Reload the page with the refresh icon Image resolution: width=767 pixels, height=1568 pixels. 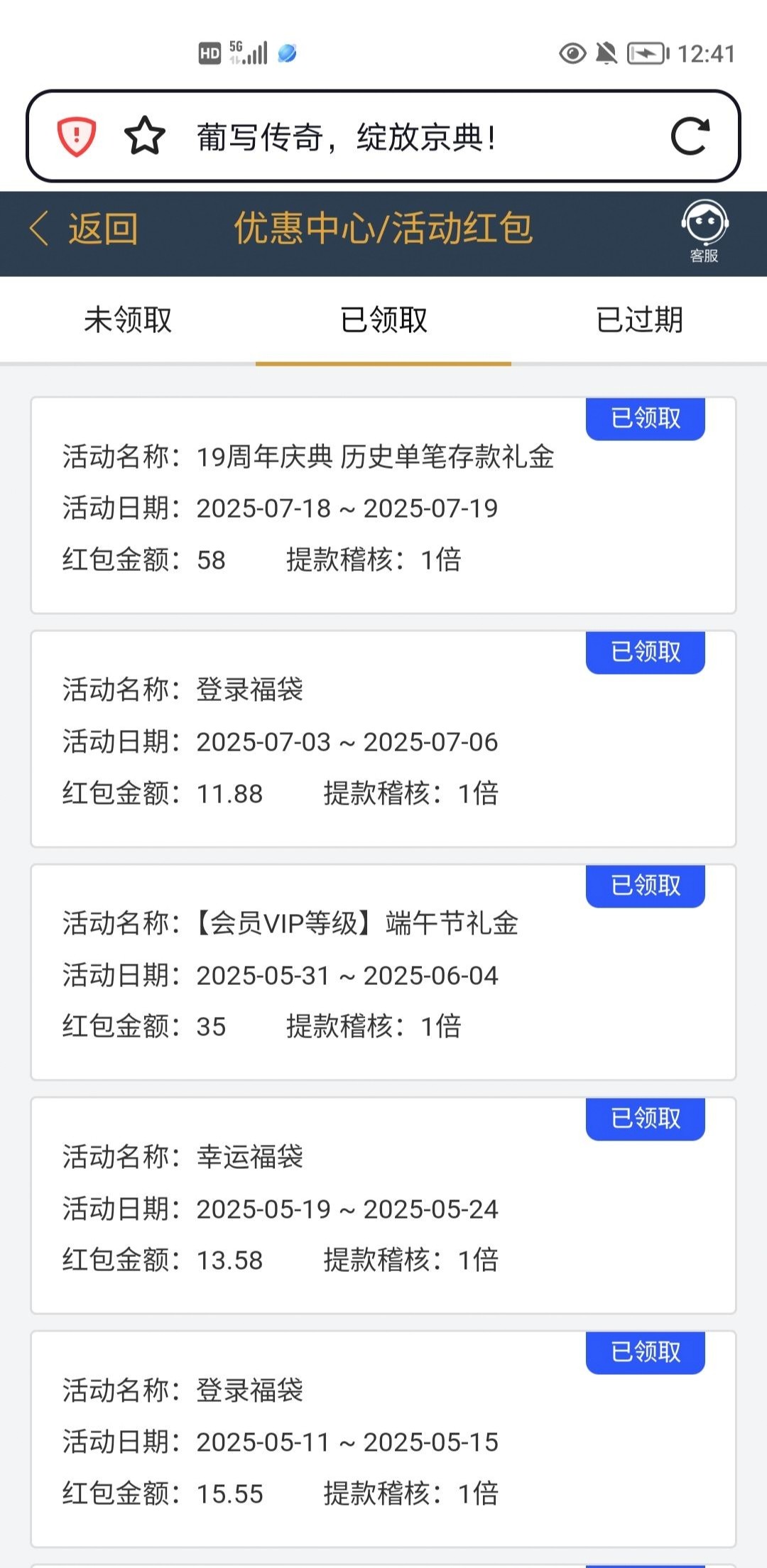coord(690,136)
